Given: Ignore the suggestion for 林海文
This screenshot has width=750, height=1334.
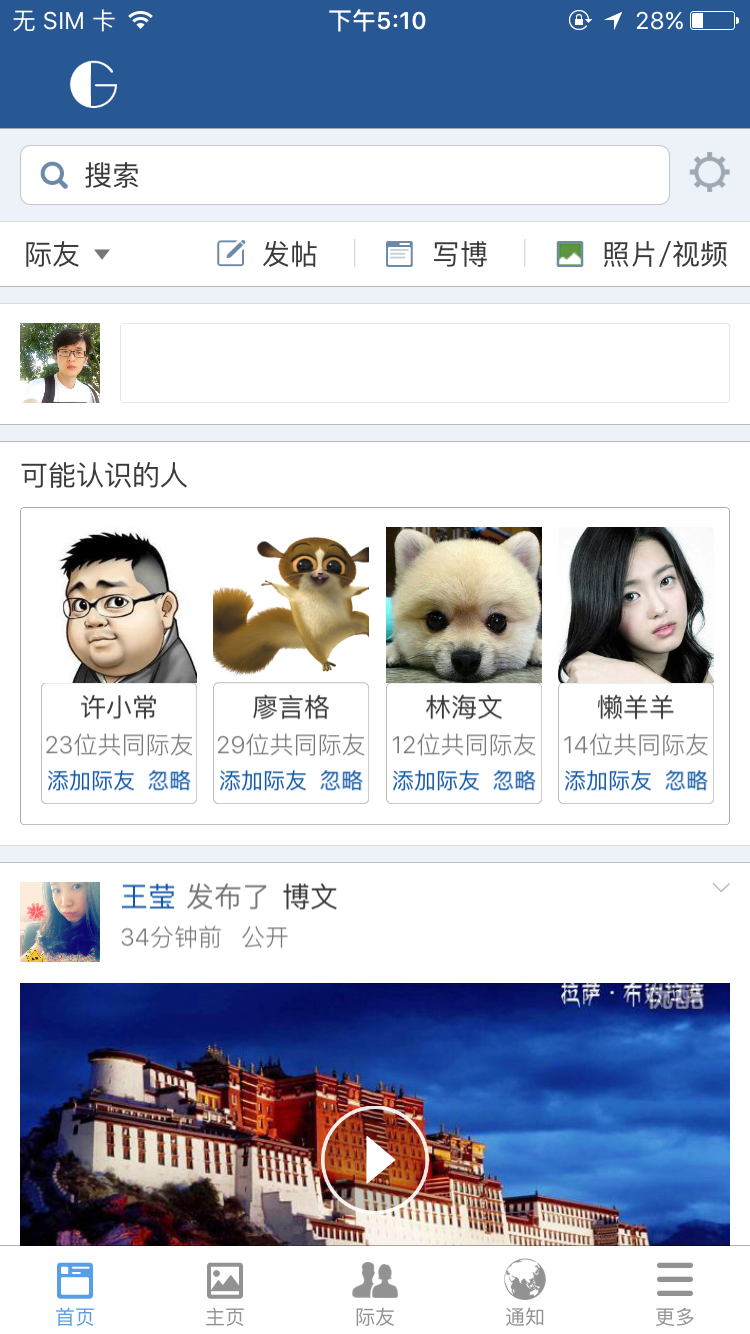Looking at the screenshot, I should (x=514, y=781).
